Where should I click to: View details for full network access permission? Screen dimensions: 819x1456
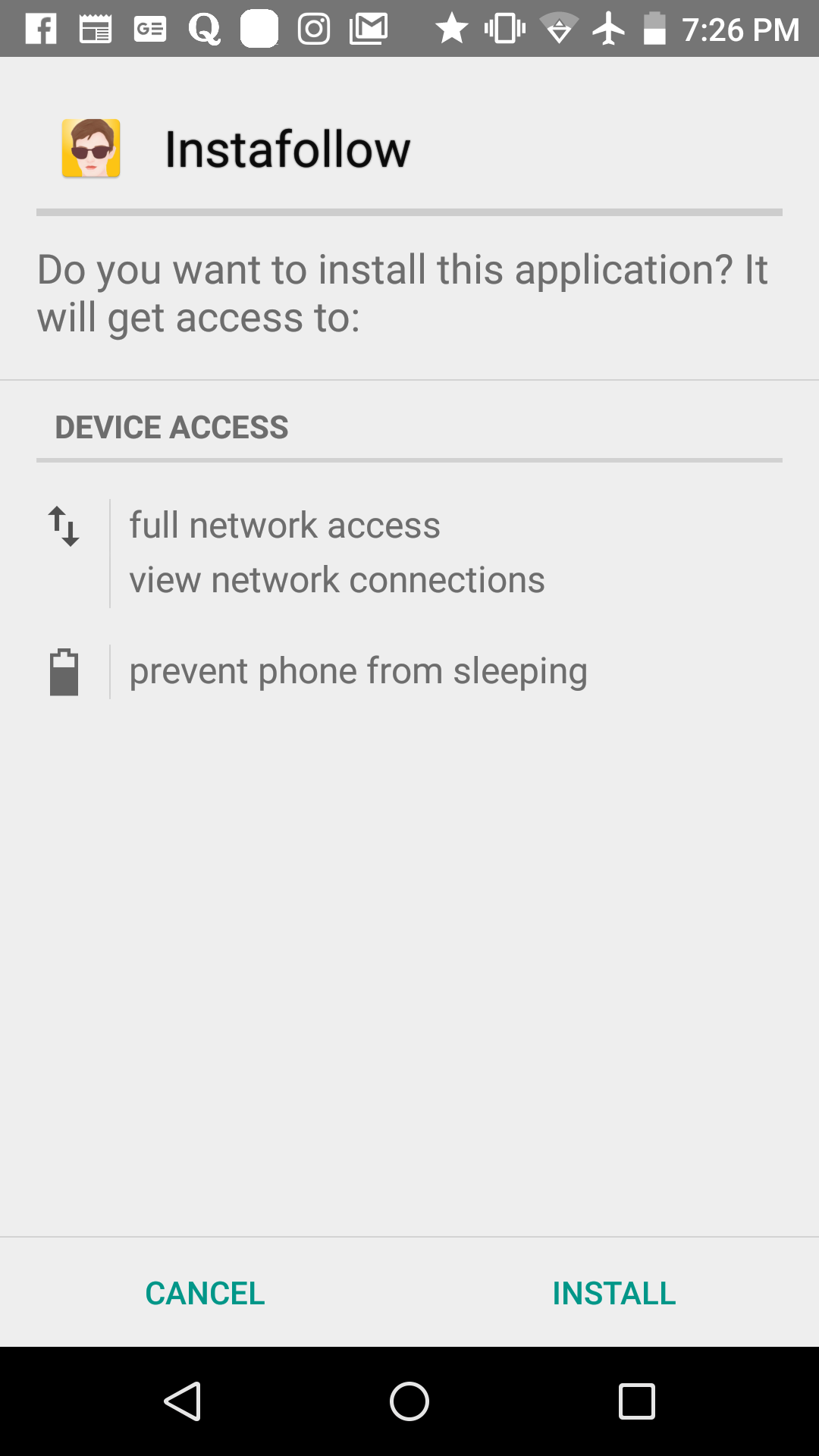284,526
